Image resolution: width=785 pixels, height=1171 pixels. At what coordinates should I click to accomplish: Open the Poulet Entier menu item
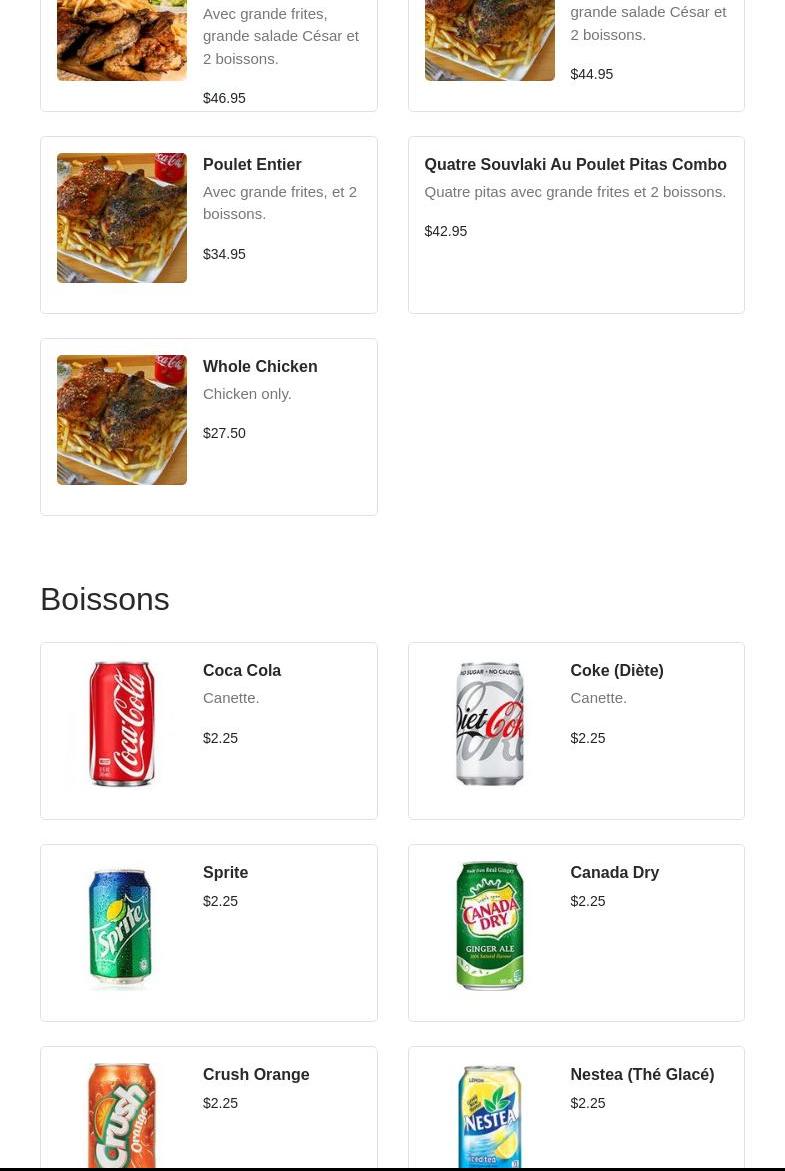coord(208,225)
